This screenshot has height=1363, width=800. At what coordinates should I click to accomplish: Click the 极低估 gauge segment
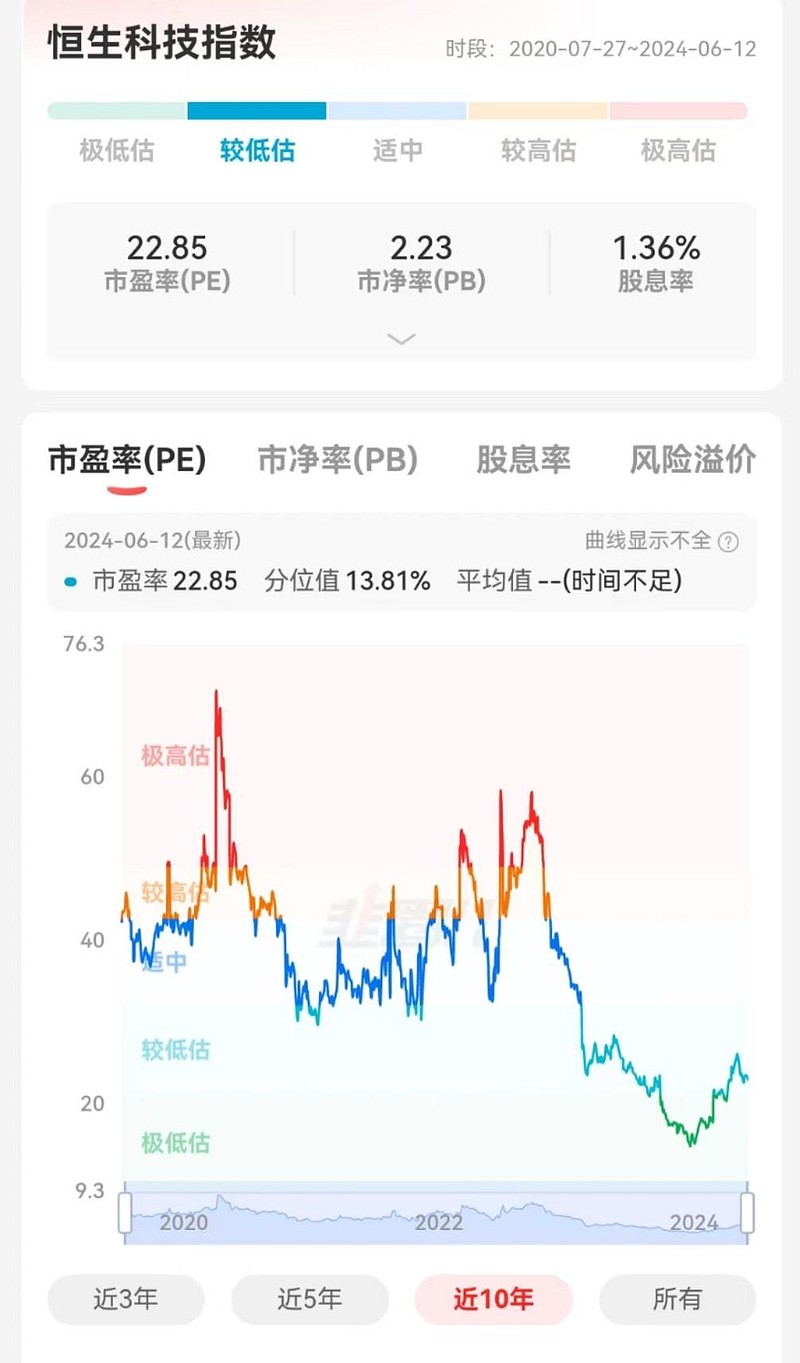(114, 109)
